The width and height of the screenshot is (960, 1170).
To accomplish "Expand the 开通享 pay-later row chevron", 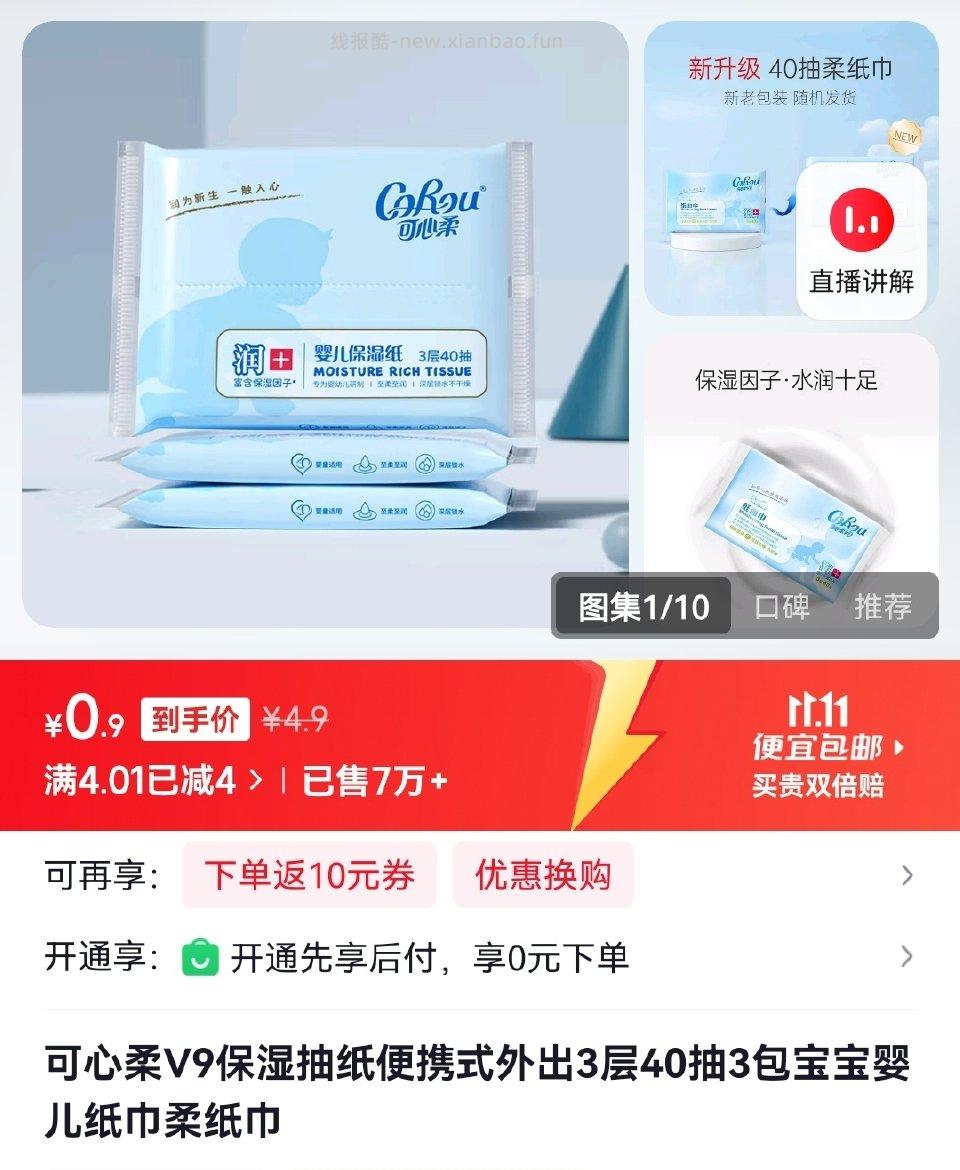I will coord(908,957).
